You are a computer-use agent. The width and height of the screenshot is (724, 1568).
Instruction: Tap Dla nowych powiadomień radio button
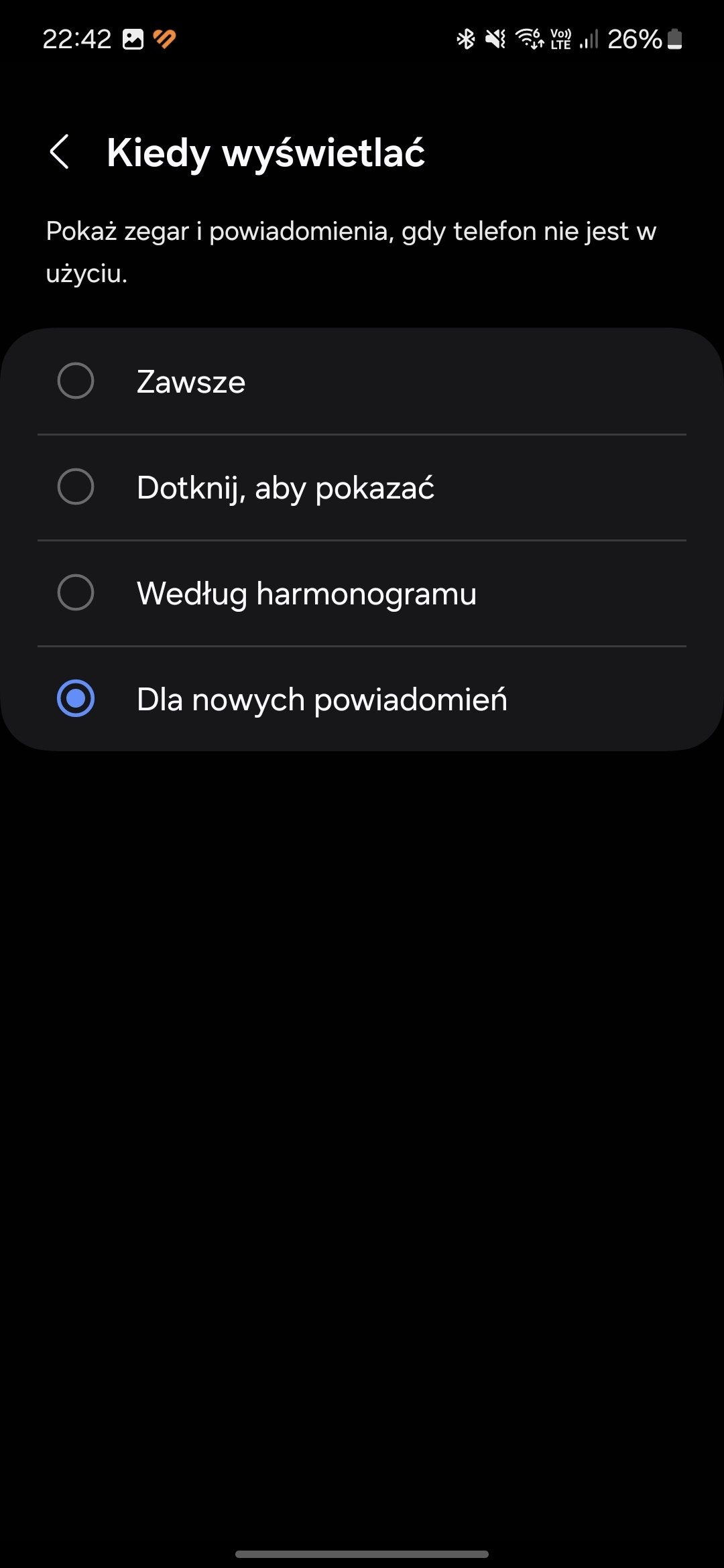click(x=76, y=698)
